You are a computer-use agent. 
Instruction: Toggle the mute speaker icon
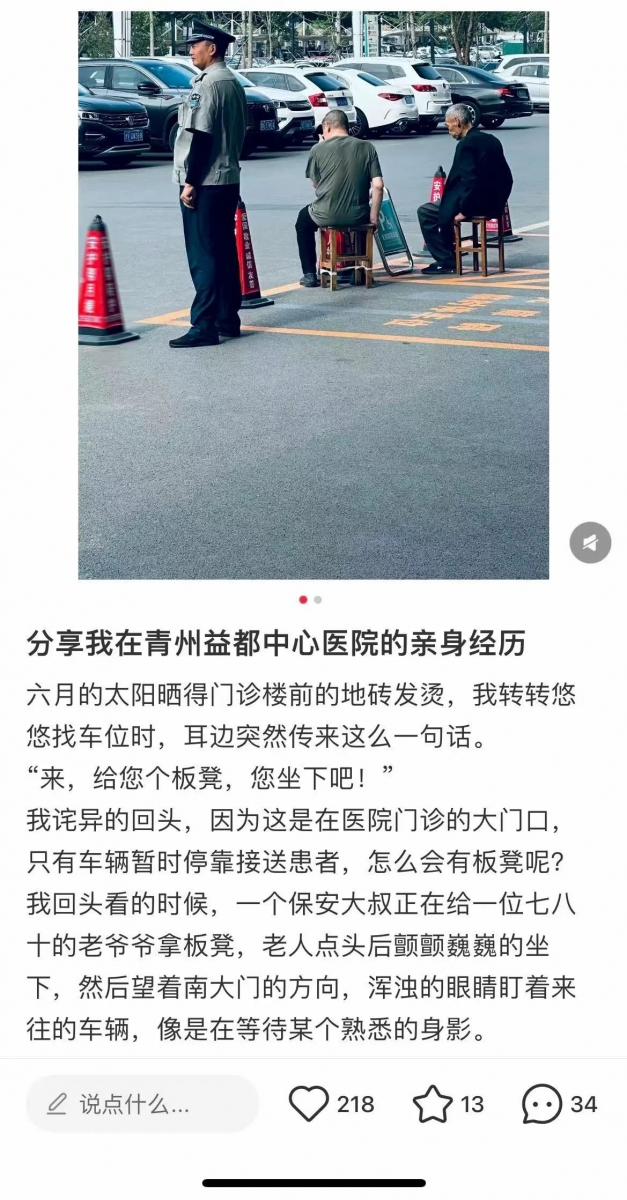[x=590, y=543]
